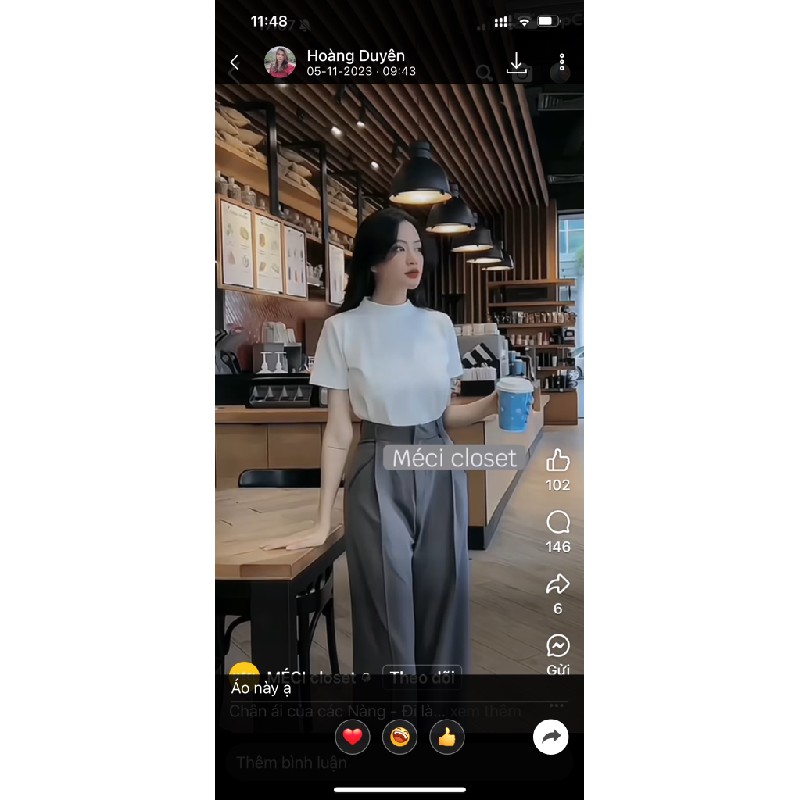Download this video
This screenshot has width=800, height=800.
[x=516, y=63]
